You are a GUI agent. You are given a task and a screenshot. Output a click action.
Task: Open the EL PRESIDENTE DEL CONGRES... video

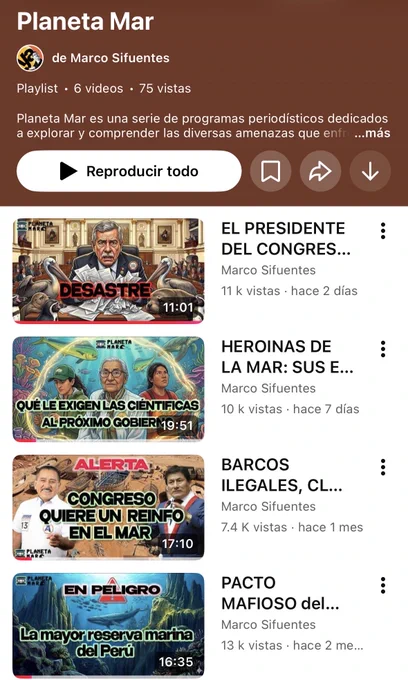coord(108,271)
